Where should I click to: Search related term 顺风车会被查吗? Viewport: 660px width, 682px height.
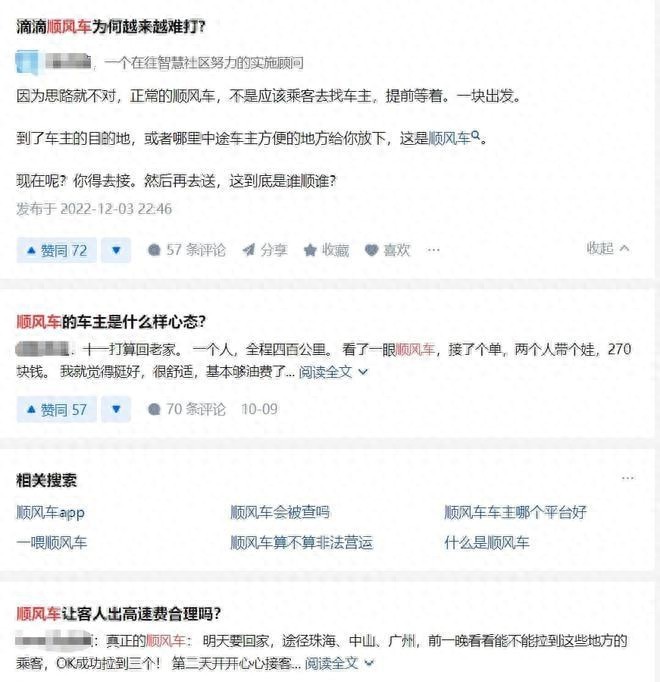coord(280,512)
